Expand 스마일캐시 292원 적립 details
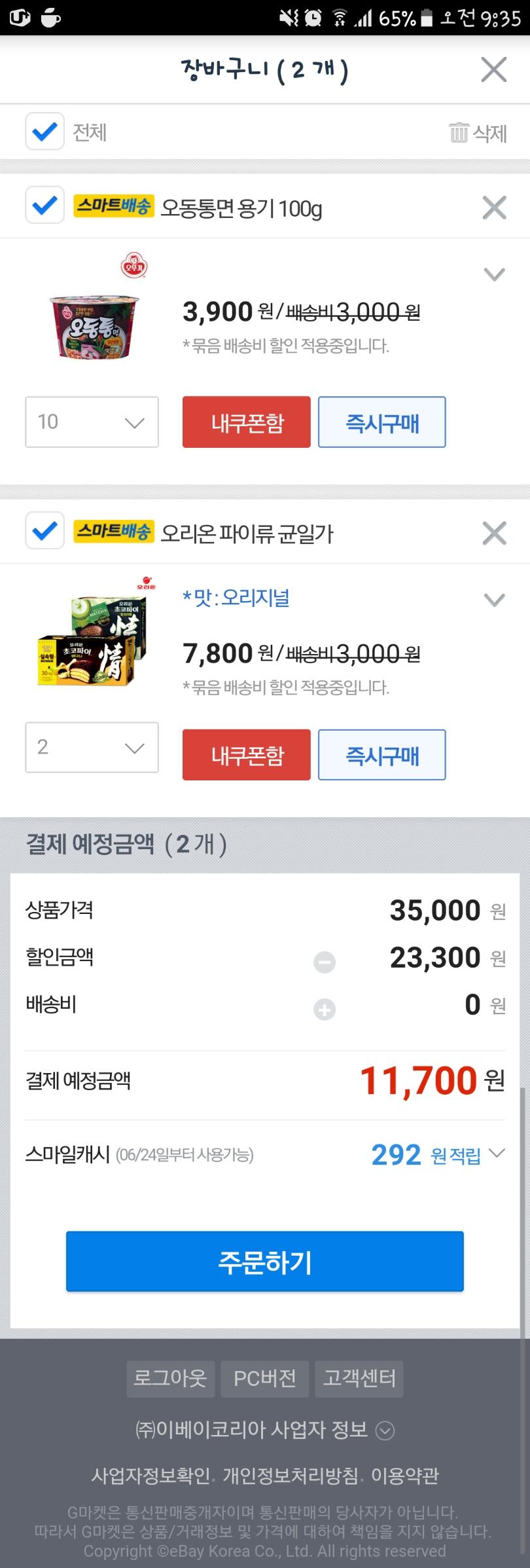 tap(497, 1154)
